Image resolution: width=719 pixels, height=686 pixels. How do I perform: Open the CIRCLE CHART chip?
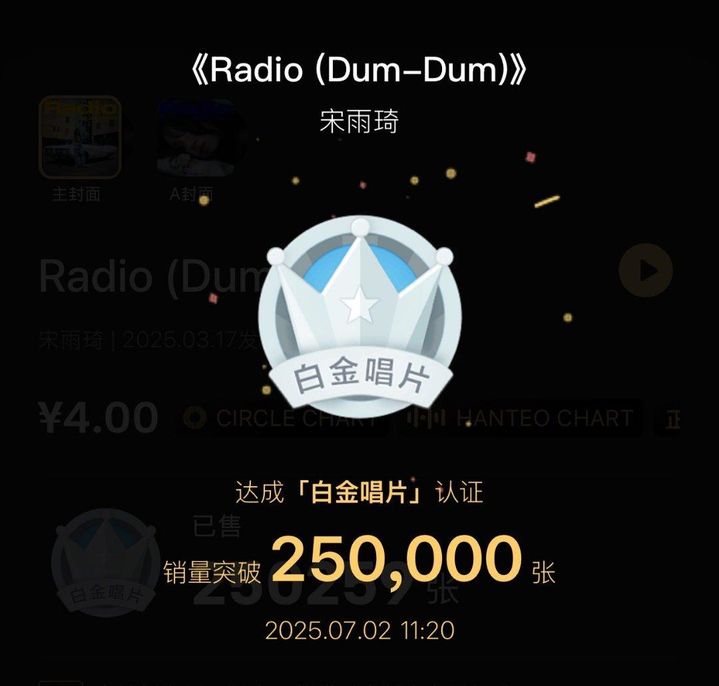point(283,418)
